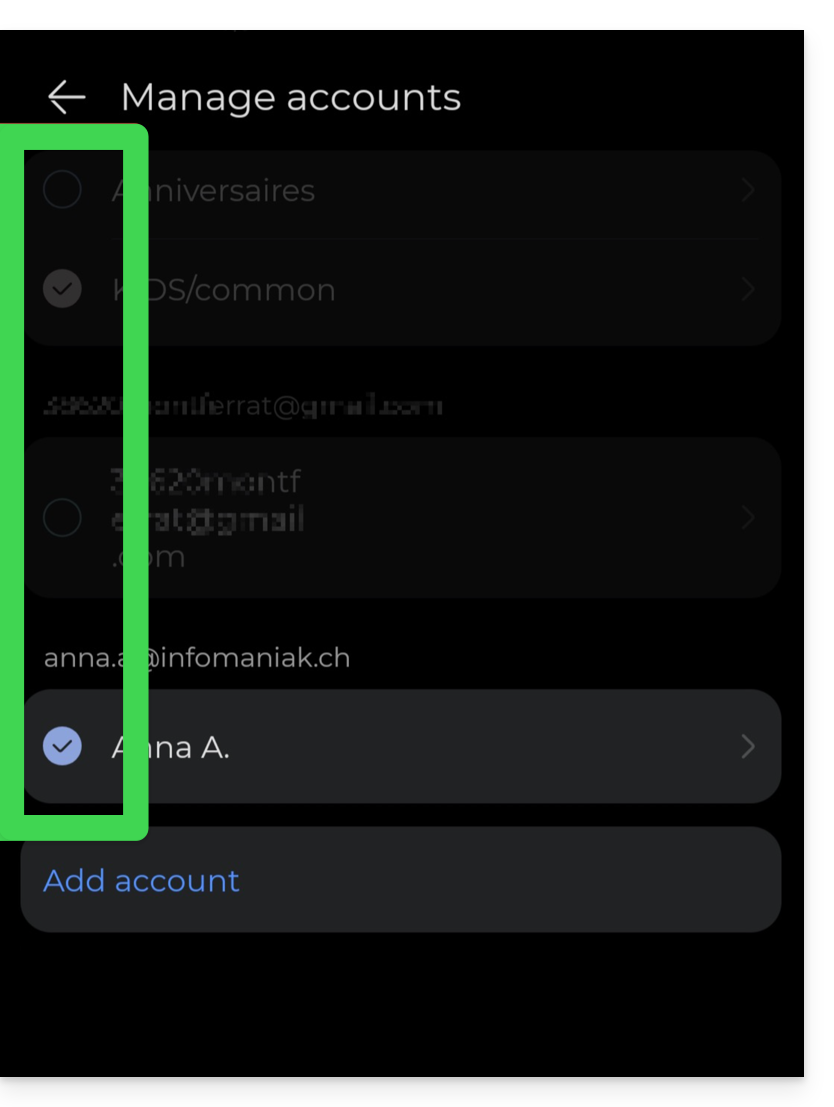Uncheck the Anna A. calendar
Screen dimensions: 834x1107
tap(62, 746)
